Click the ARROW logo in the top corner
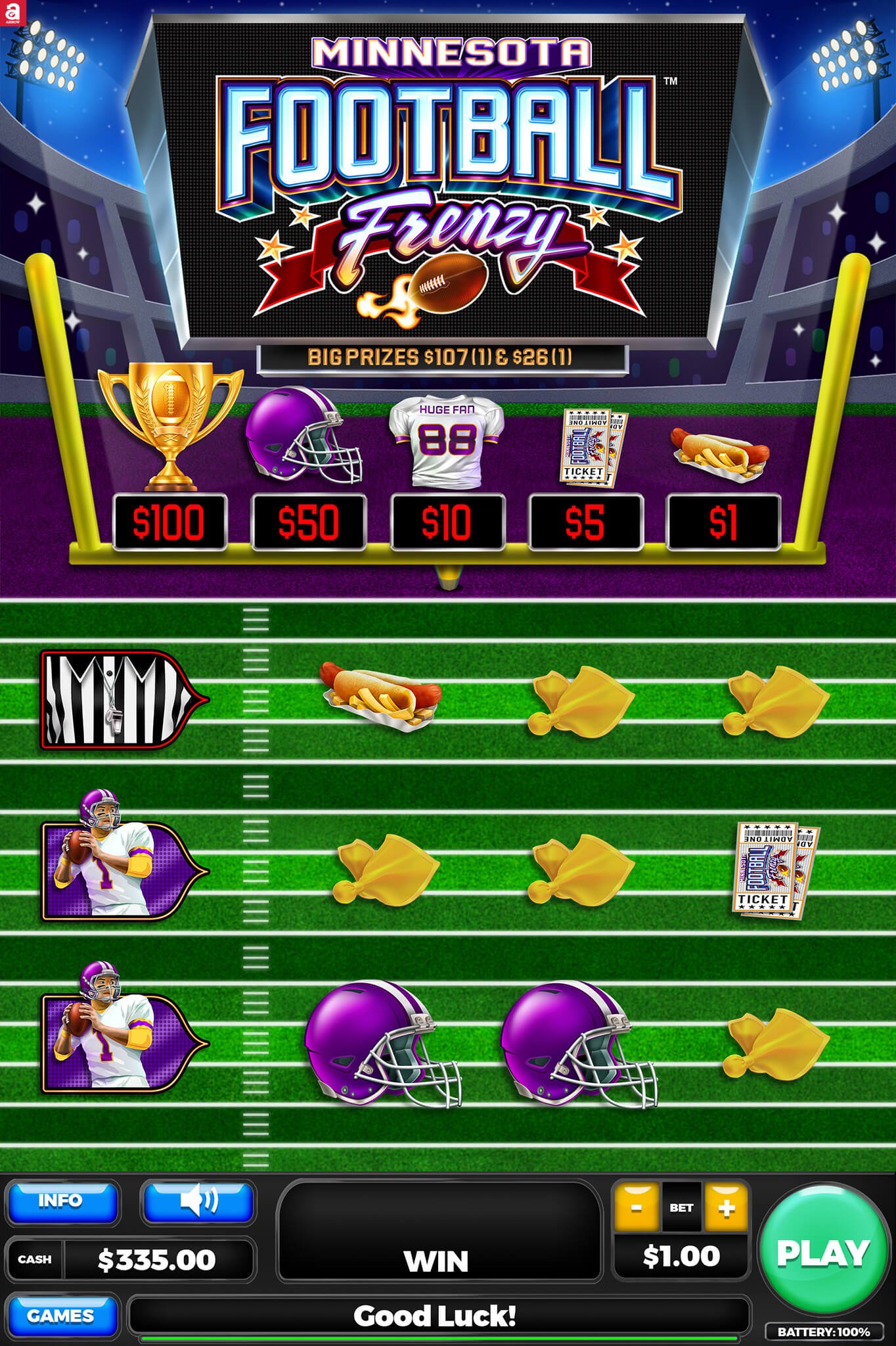The width and height of the screenshot is (896, 1346). point(14,13)
